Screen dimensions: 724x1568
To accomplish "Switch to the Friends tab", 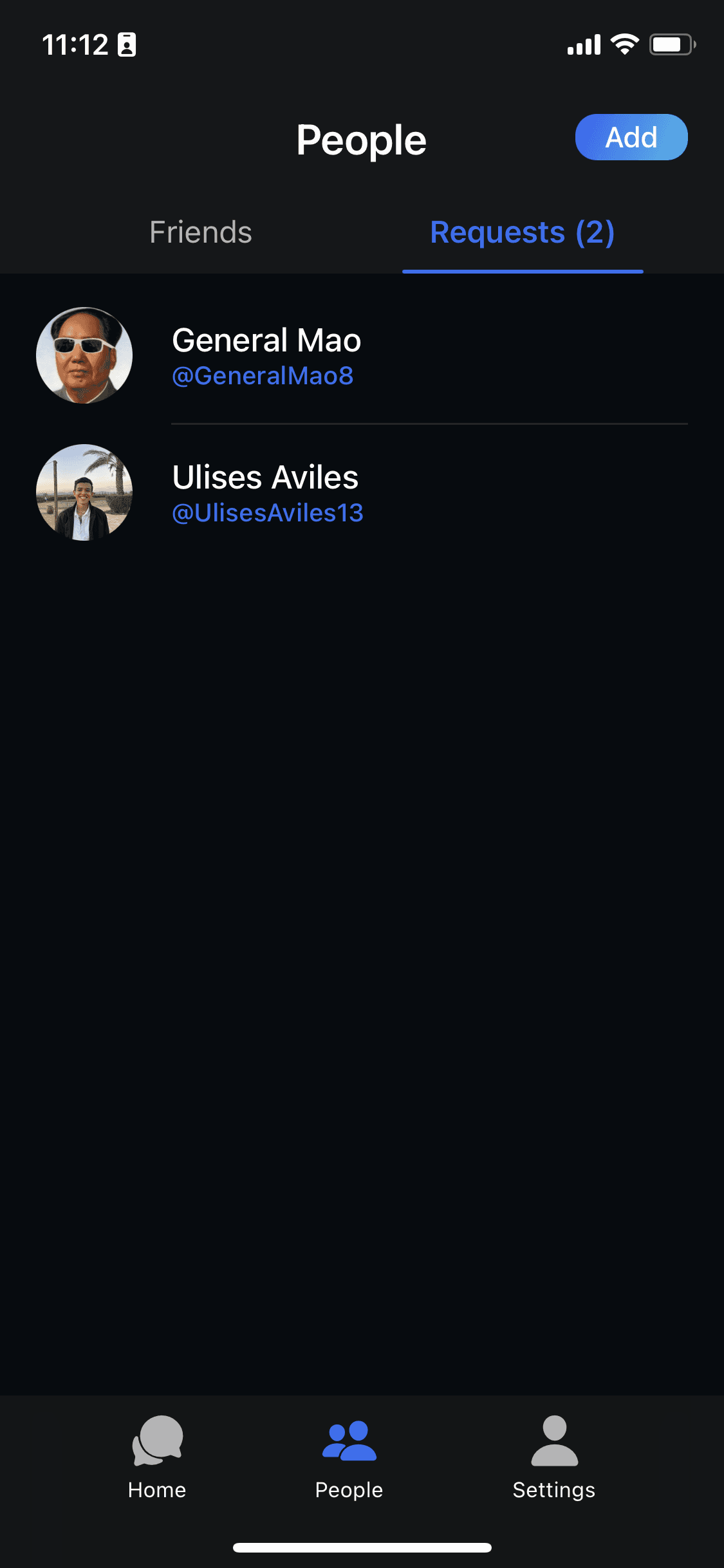I will 201,232.
